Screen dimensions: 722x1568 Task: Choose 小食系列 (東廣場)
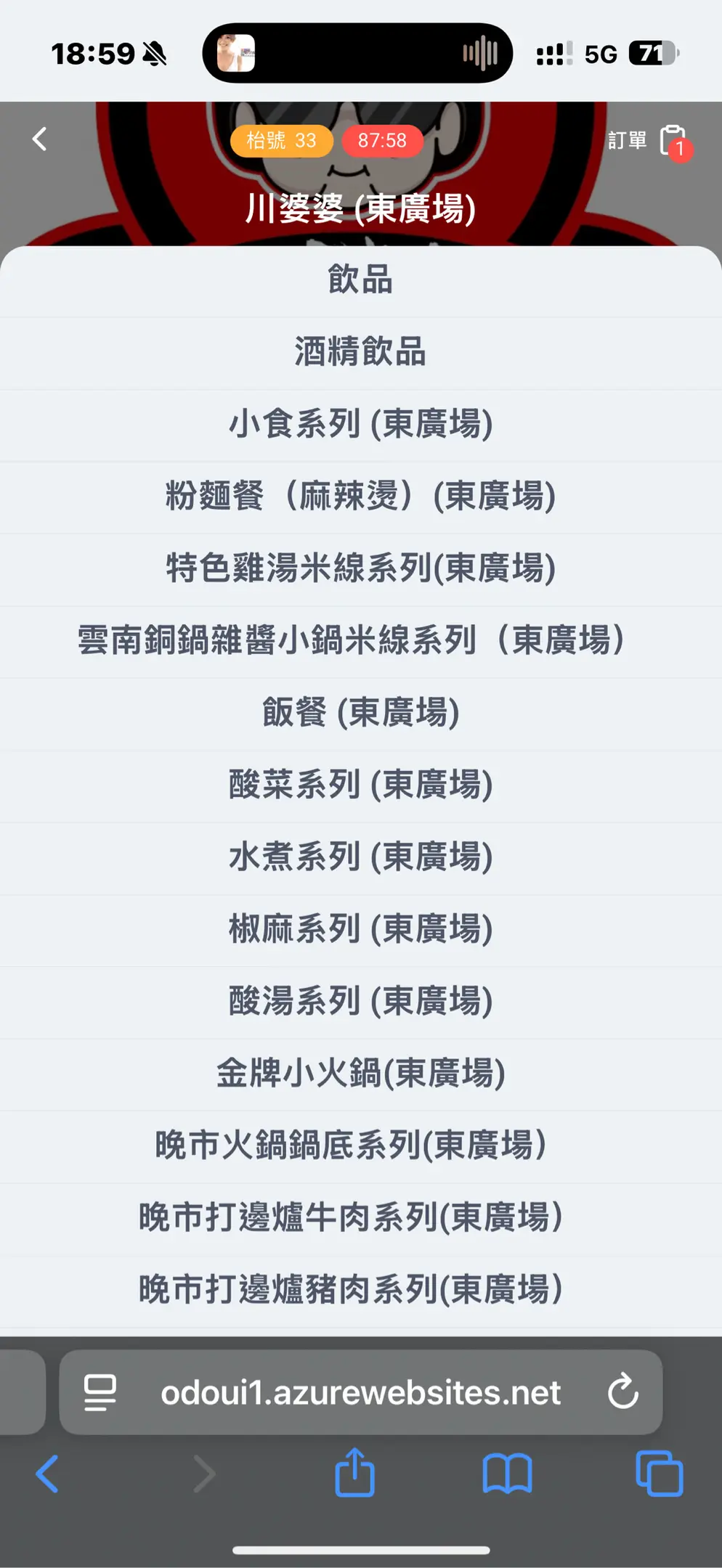360,424
